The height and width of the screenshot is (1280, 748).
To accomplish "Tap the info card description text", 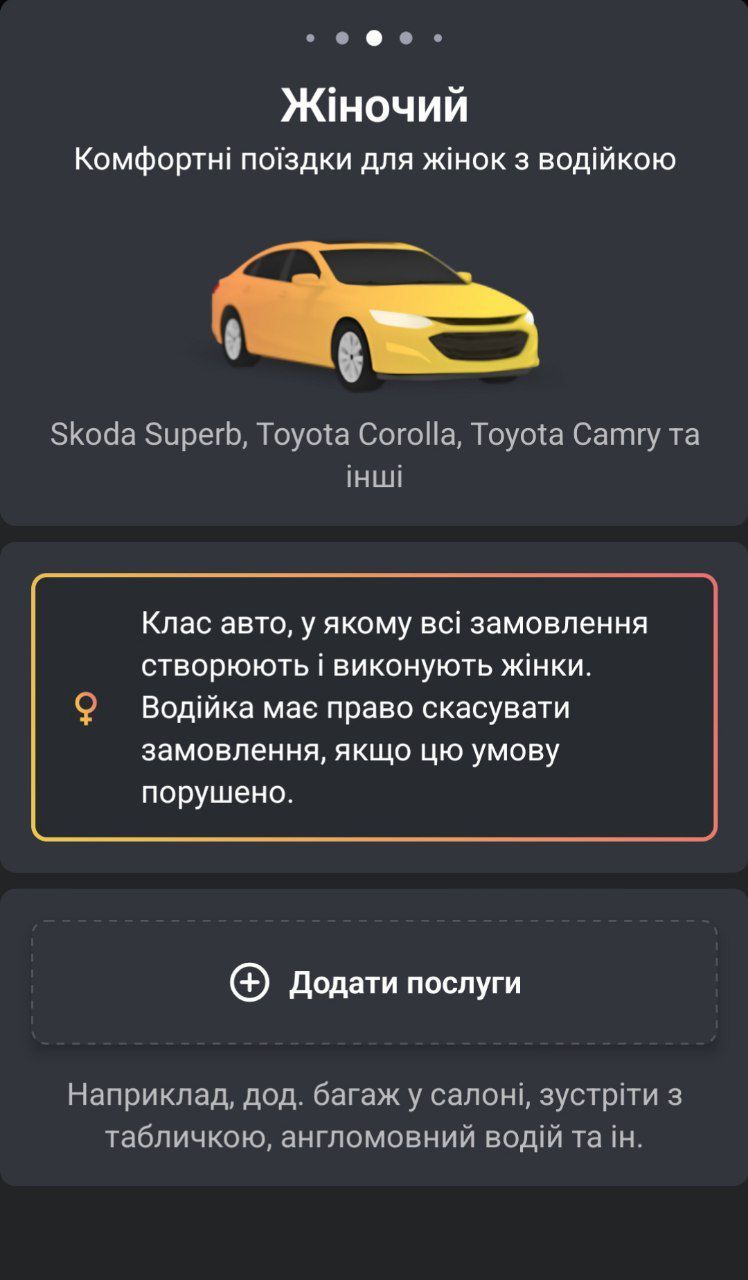I will point(393,707).
